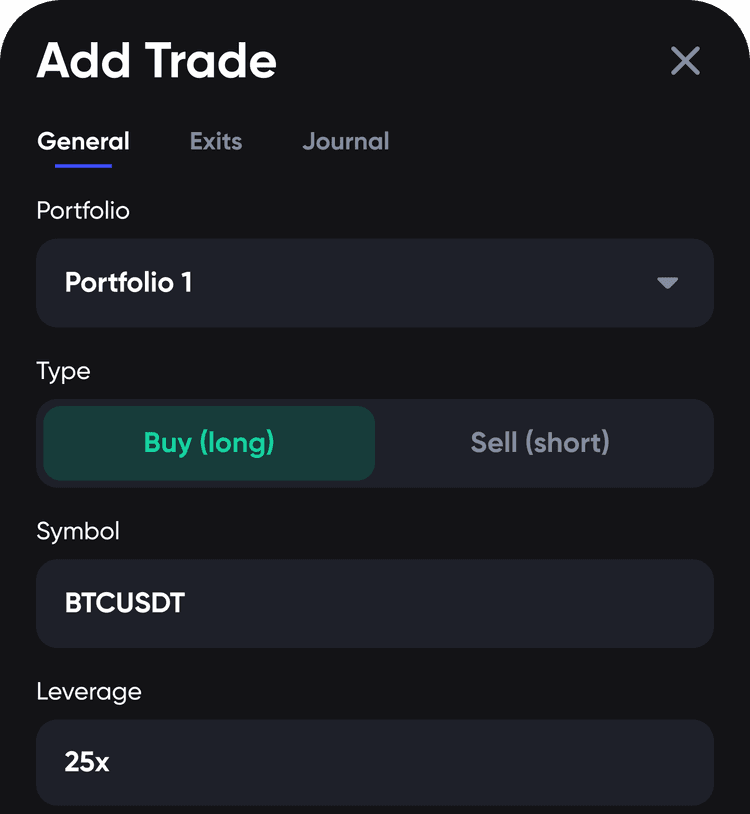Click the Symbol field label

(x=78, y=531)
